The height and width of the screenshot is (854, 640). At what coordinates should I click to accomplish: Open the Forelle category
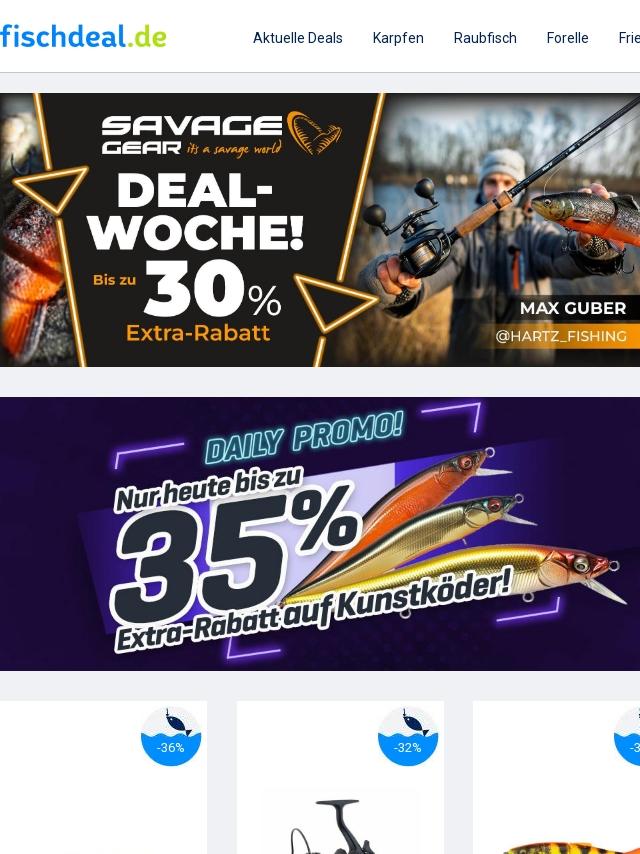click(567, 38)
